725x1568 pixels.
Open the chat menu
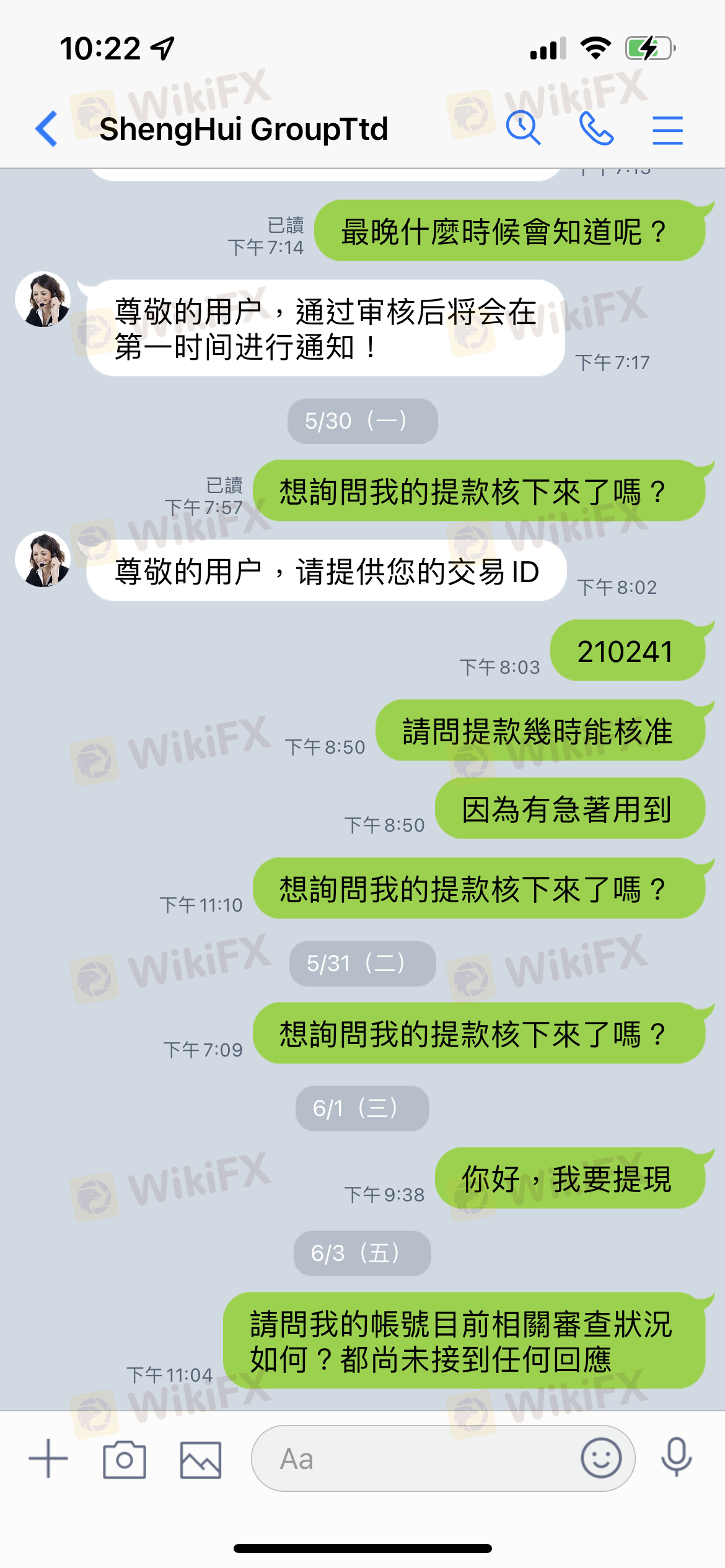coord(667,130)
